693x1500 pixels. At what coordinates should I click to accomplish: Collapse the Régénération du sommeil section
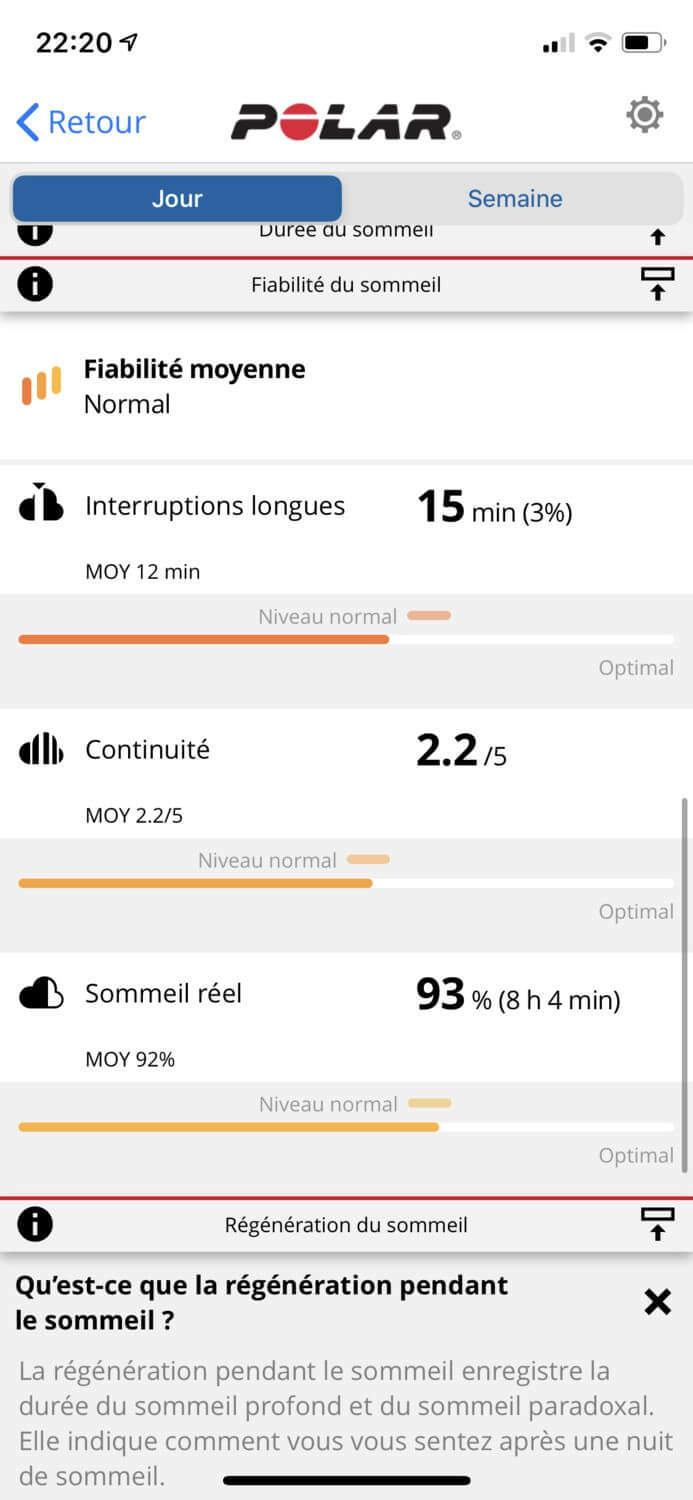[x=657, y=1224]
